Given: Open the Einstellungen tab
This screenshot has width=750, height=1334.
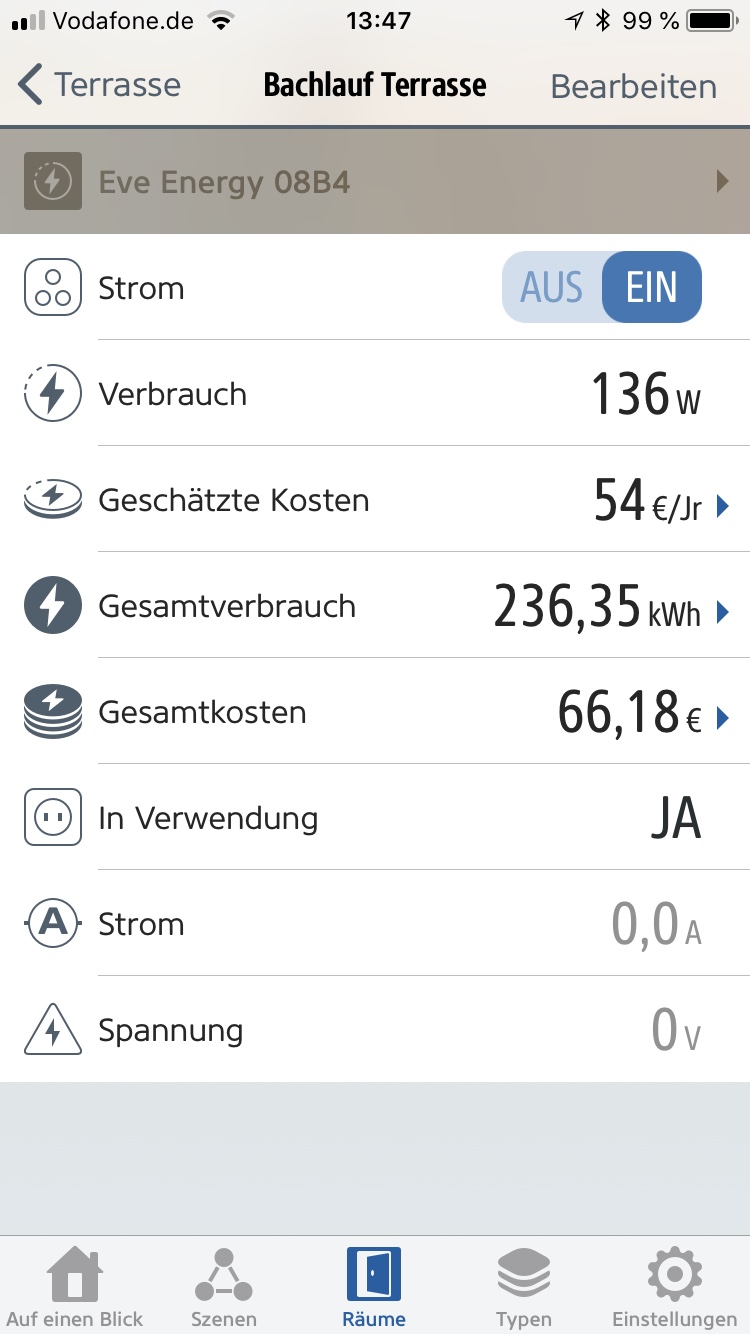Looking at the screenshot, I should click(x=674, y=1286).
